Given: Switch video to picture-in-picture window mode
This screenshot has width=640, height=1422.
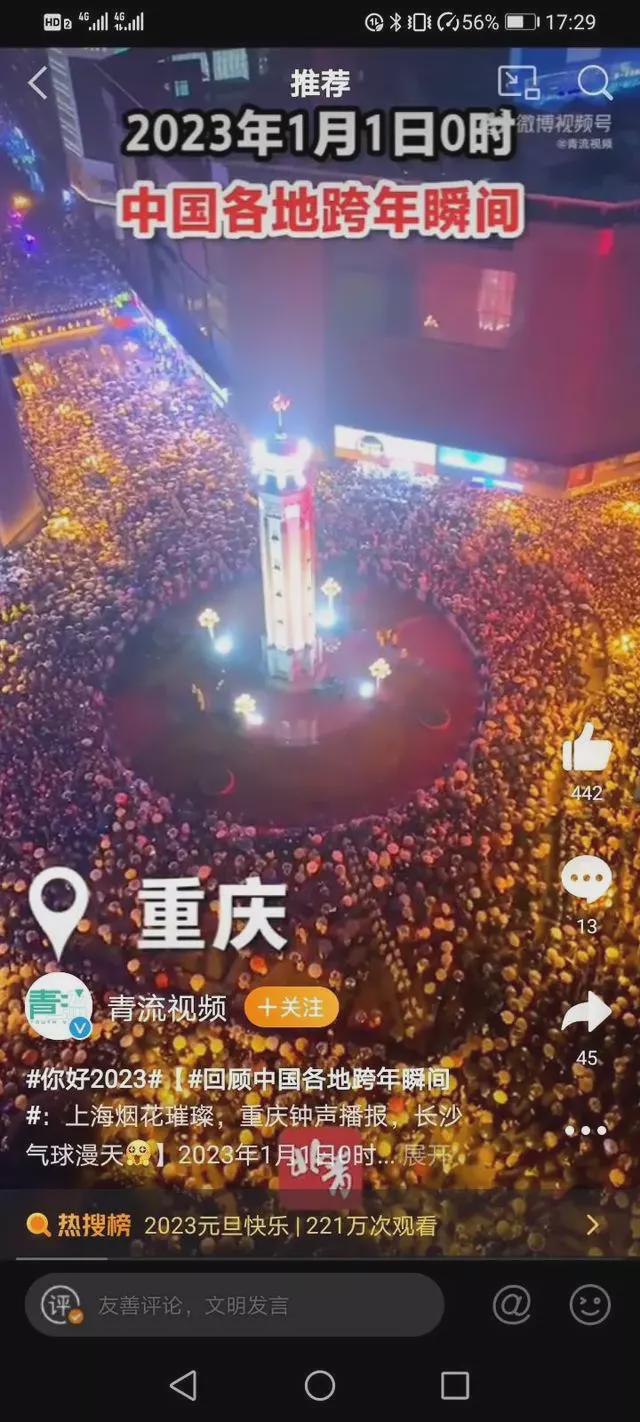Looking at the screenshot, I should (518, 83).
